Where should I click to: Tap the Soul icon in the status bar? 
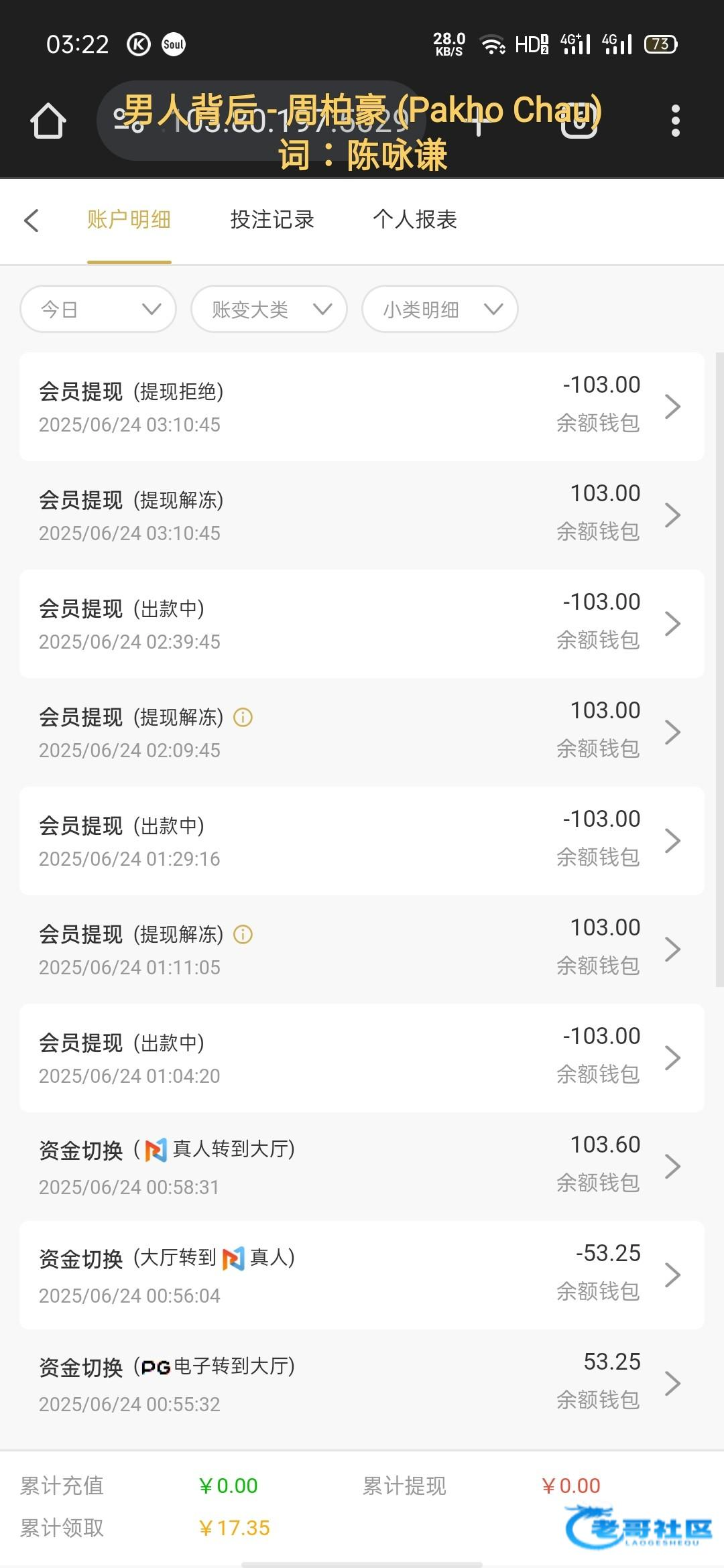(x=173, y=44)
